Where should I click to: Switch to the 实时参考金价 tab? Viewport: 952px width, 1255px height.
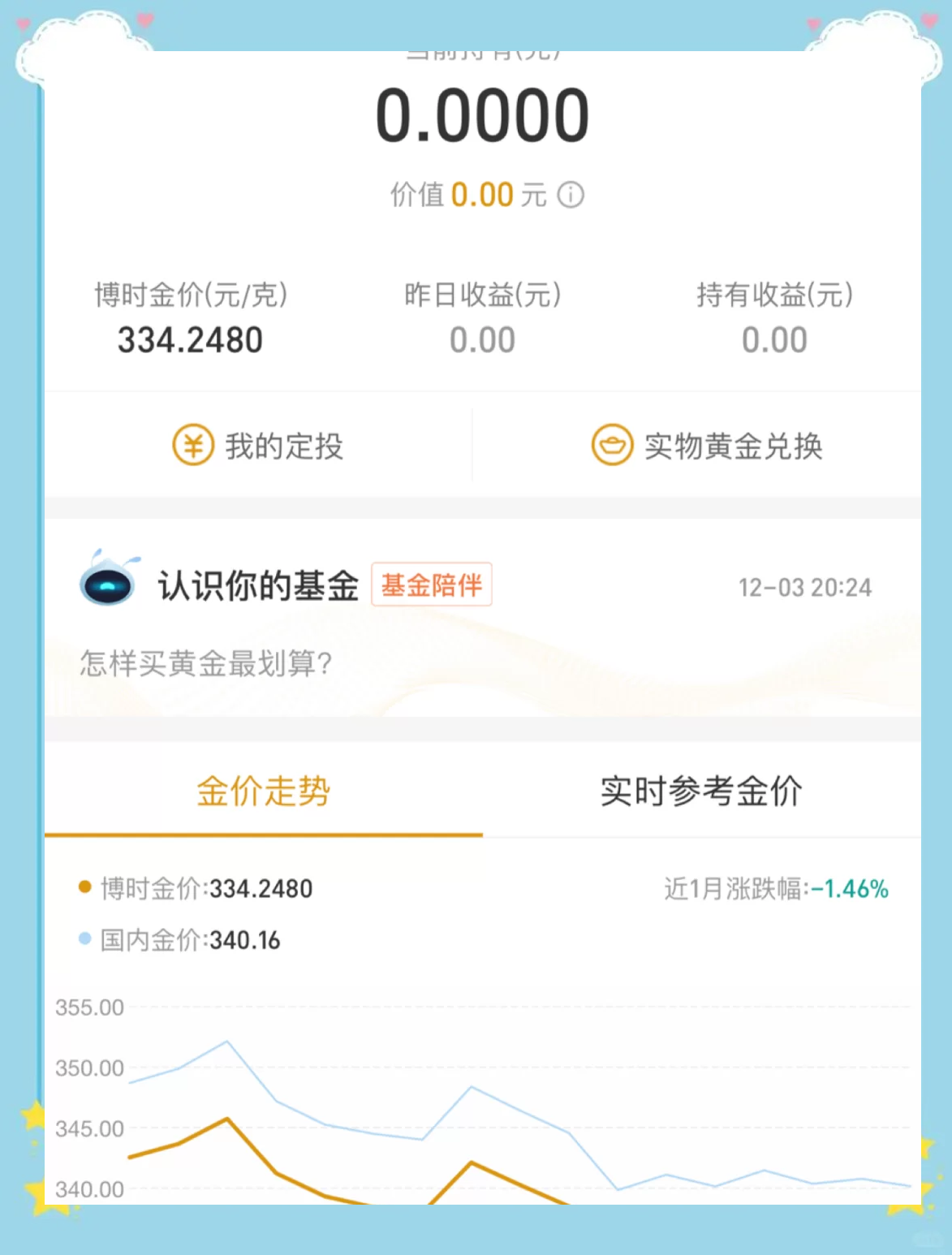click(x=700, y=791)
